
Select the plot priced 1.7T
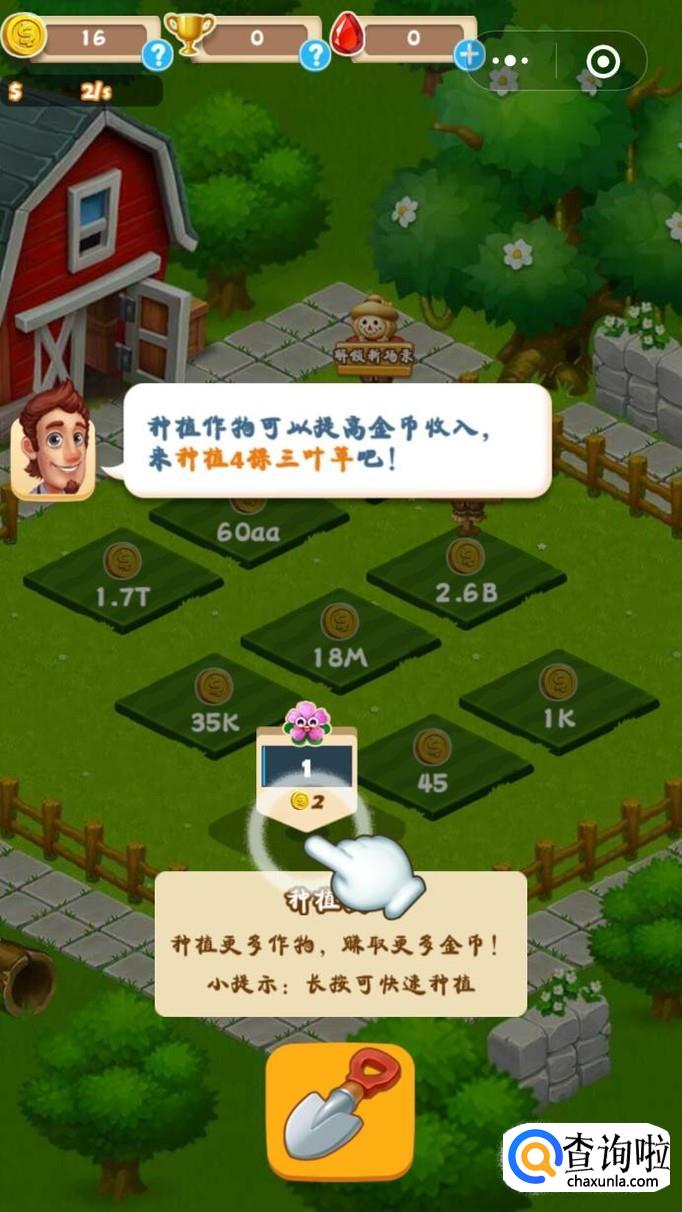click(x=122, y=580)
